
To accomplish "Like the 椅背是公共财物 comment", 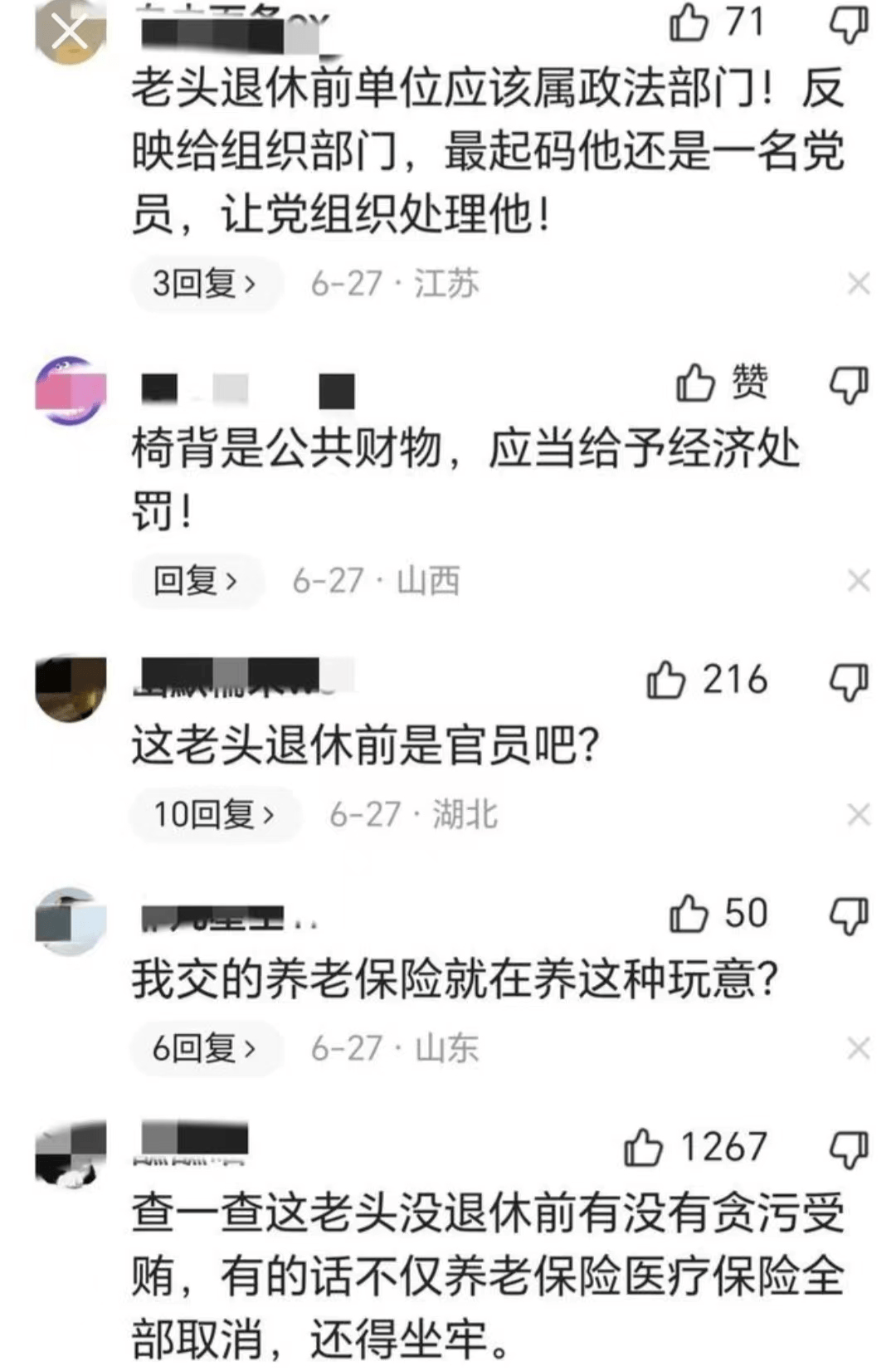I will click(x=695, y=383).
